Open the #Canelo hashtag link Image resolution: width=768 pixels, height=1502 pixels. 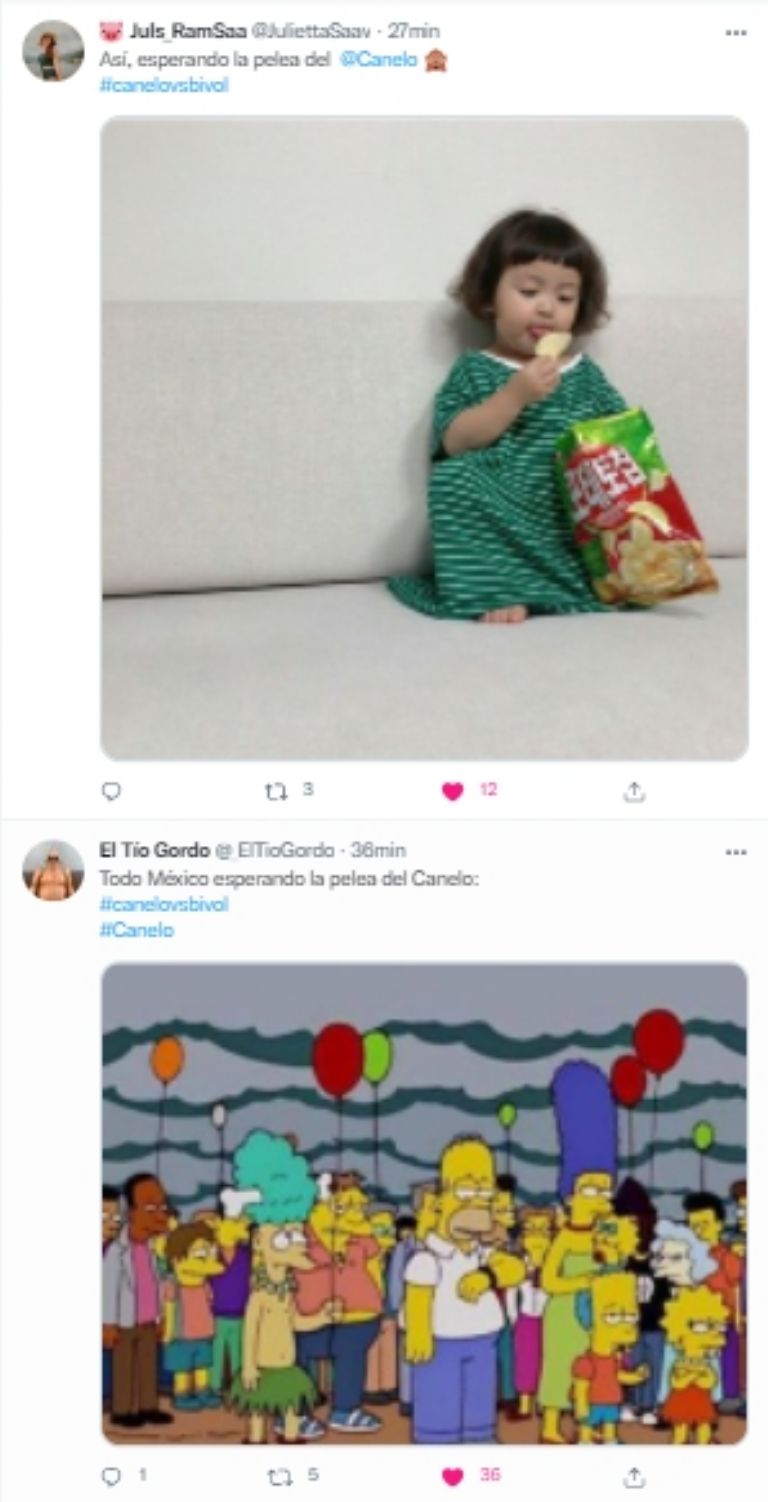pyautogui.click(x=136, y=930)
